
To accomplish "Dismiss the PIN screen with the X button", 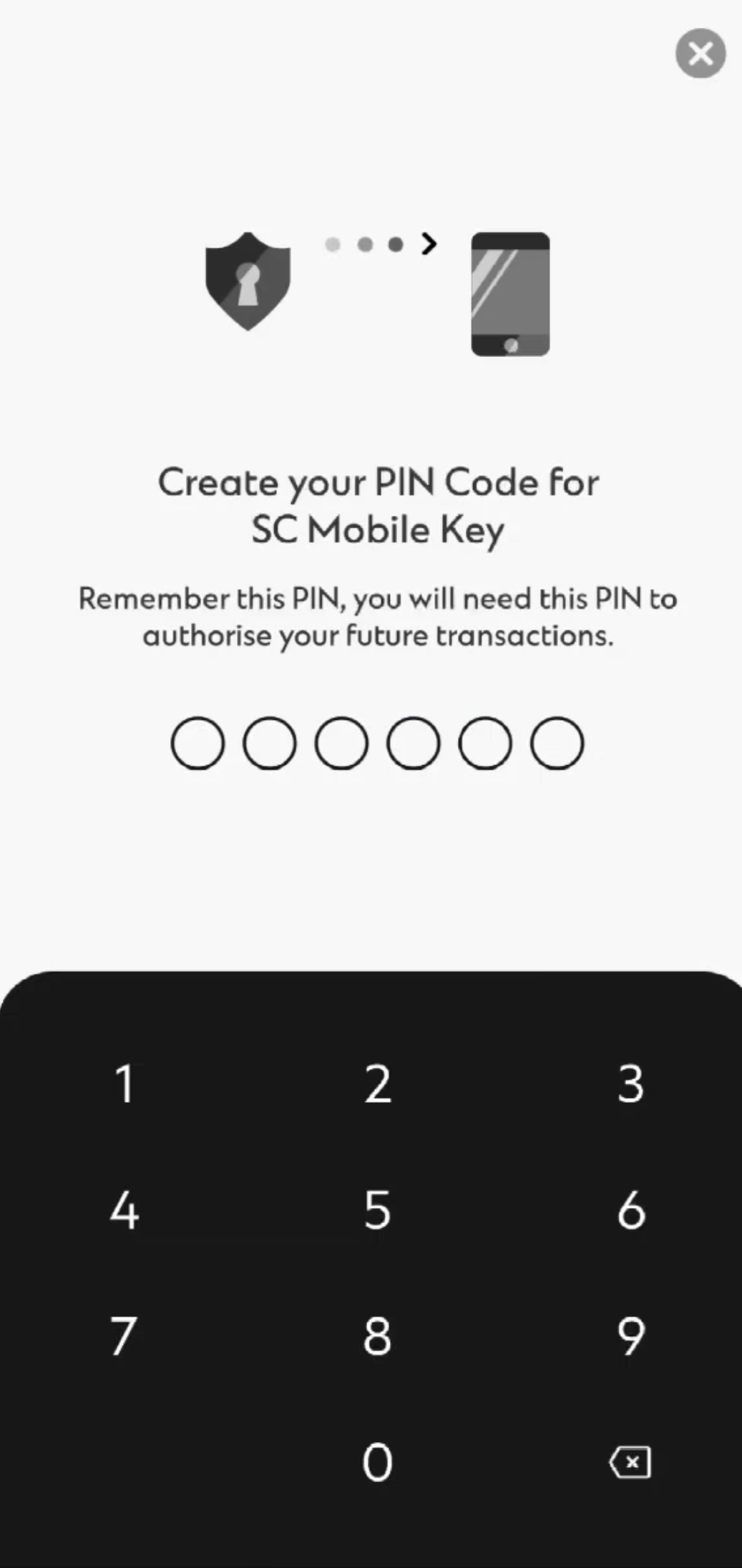I will pyautogui.click(x=700, y=54).
